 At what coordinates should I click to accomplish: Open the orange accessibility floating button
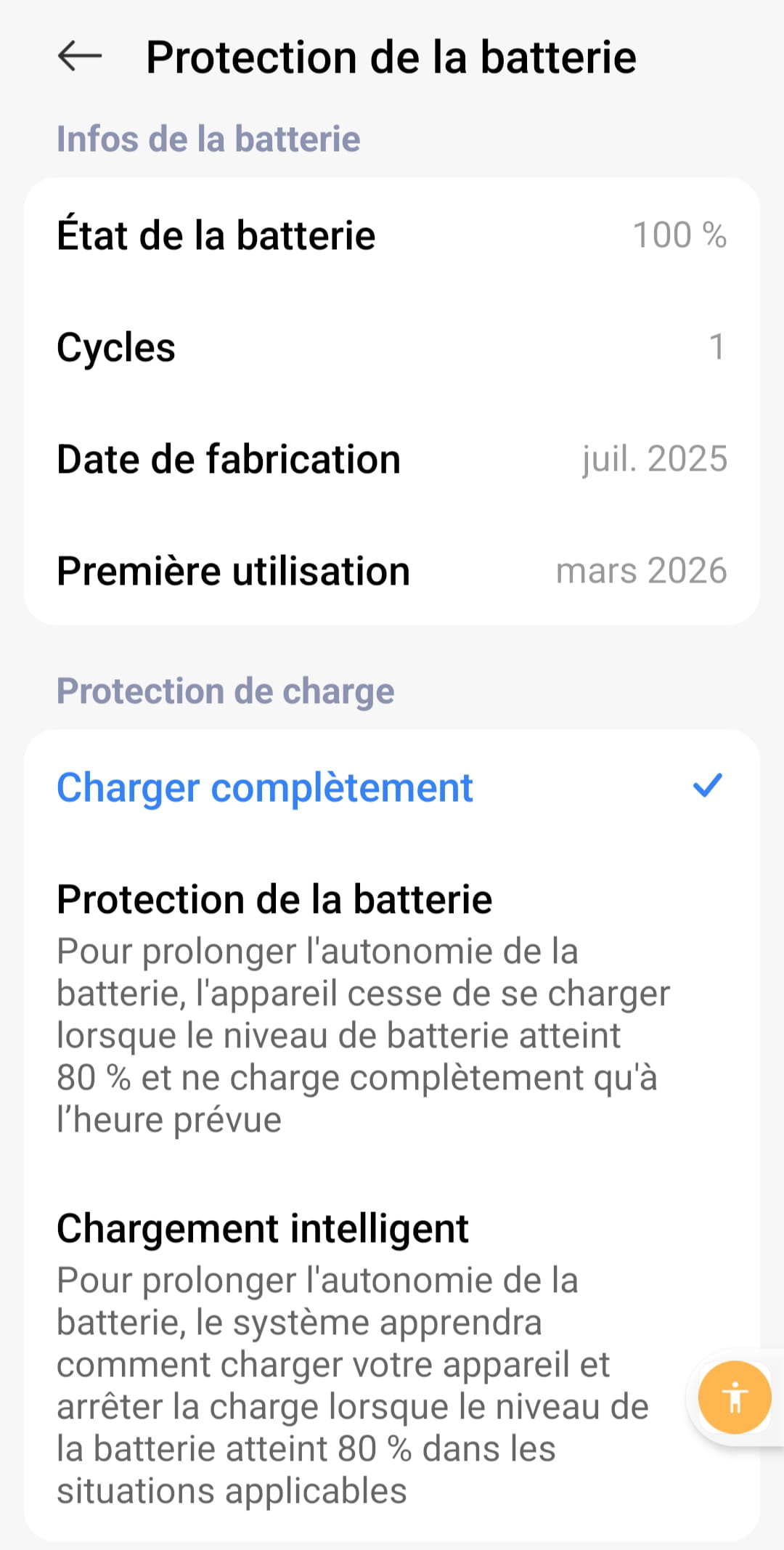pos(734,1397)
